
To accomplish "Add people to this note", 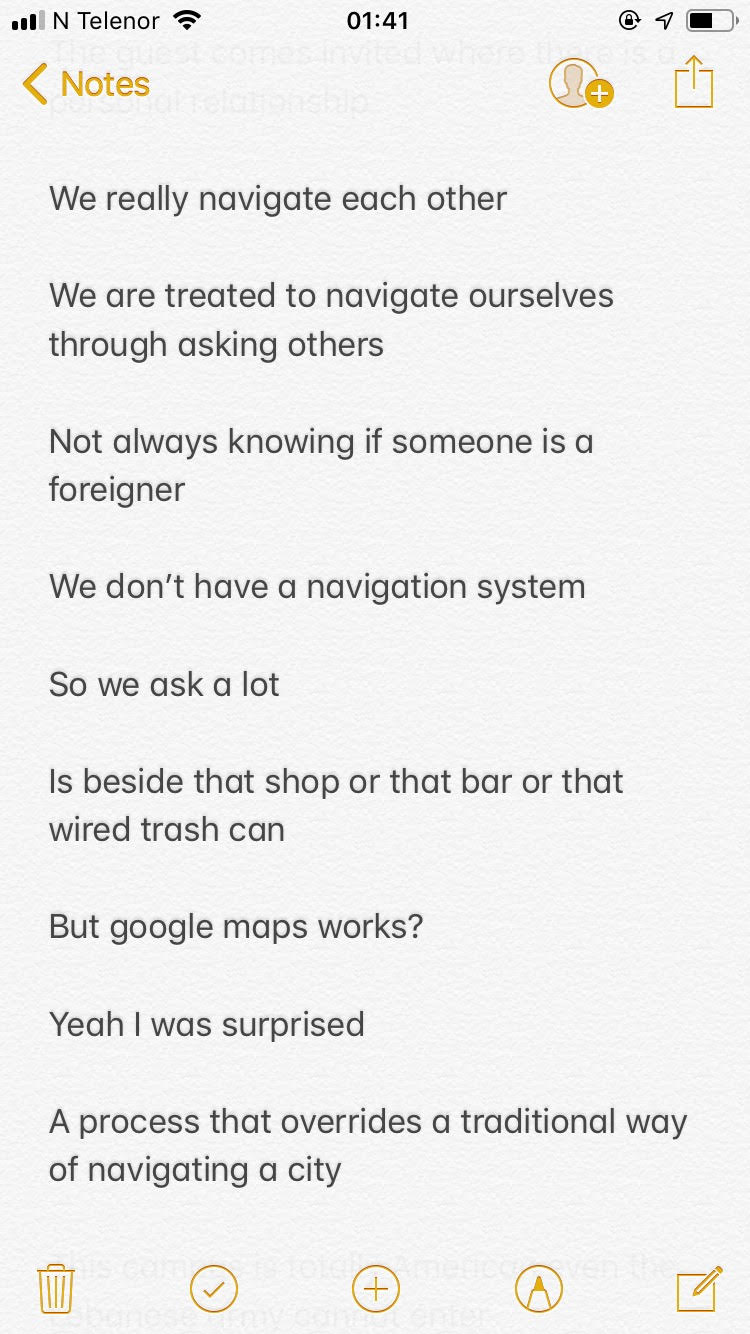I will point(581,83).
